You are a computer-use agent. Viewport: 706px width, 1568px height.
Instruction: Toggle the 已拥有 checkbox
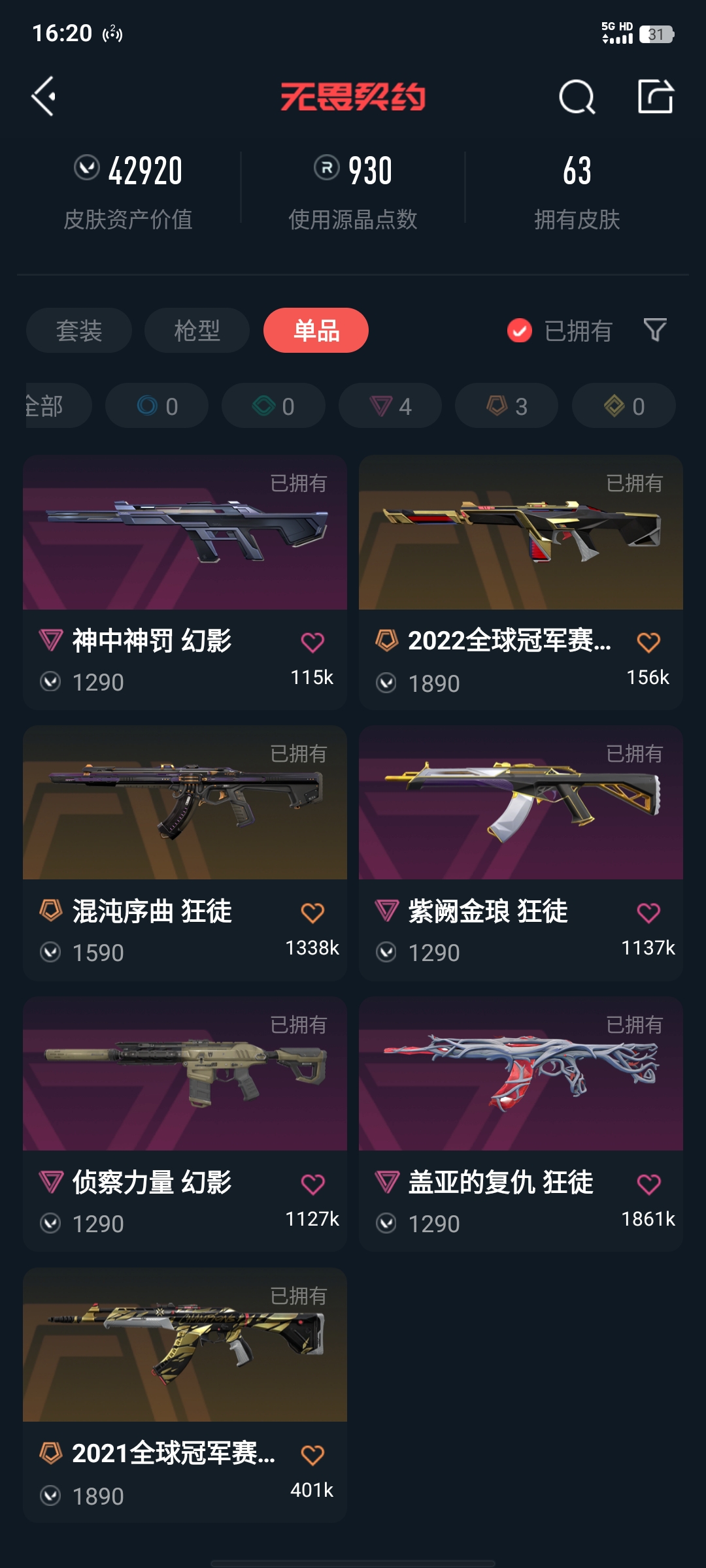click(x=520, y=331)
